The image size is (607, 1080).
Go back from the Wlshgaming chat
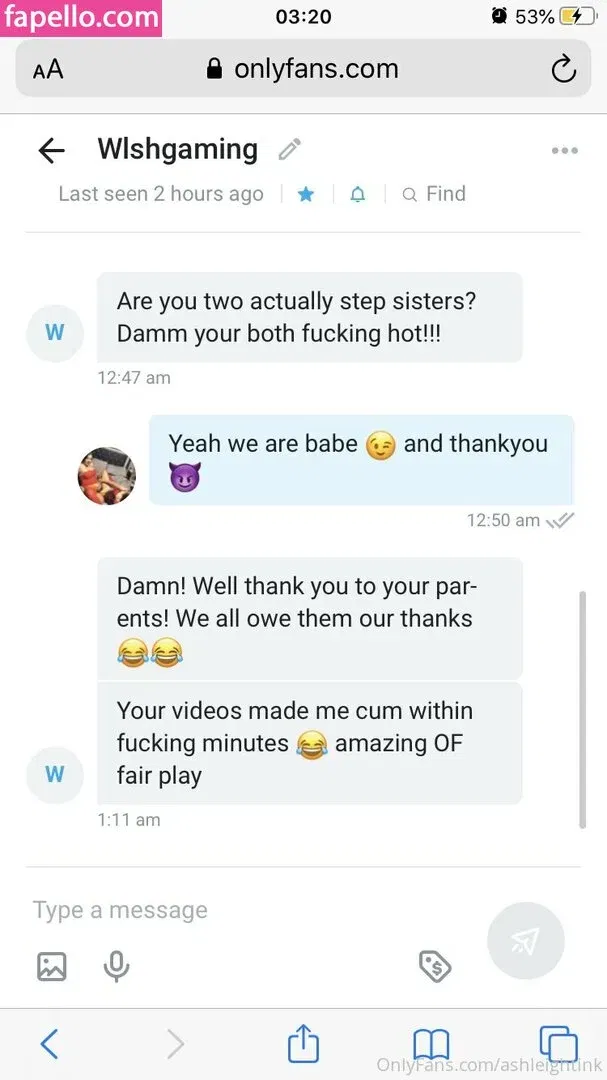[x=51, y=151]
